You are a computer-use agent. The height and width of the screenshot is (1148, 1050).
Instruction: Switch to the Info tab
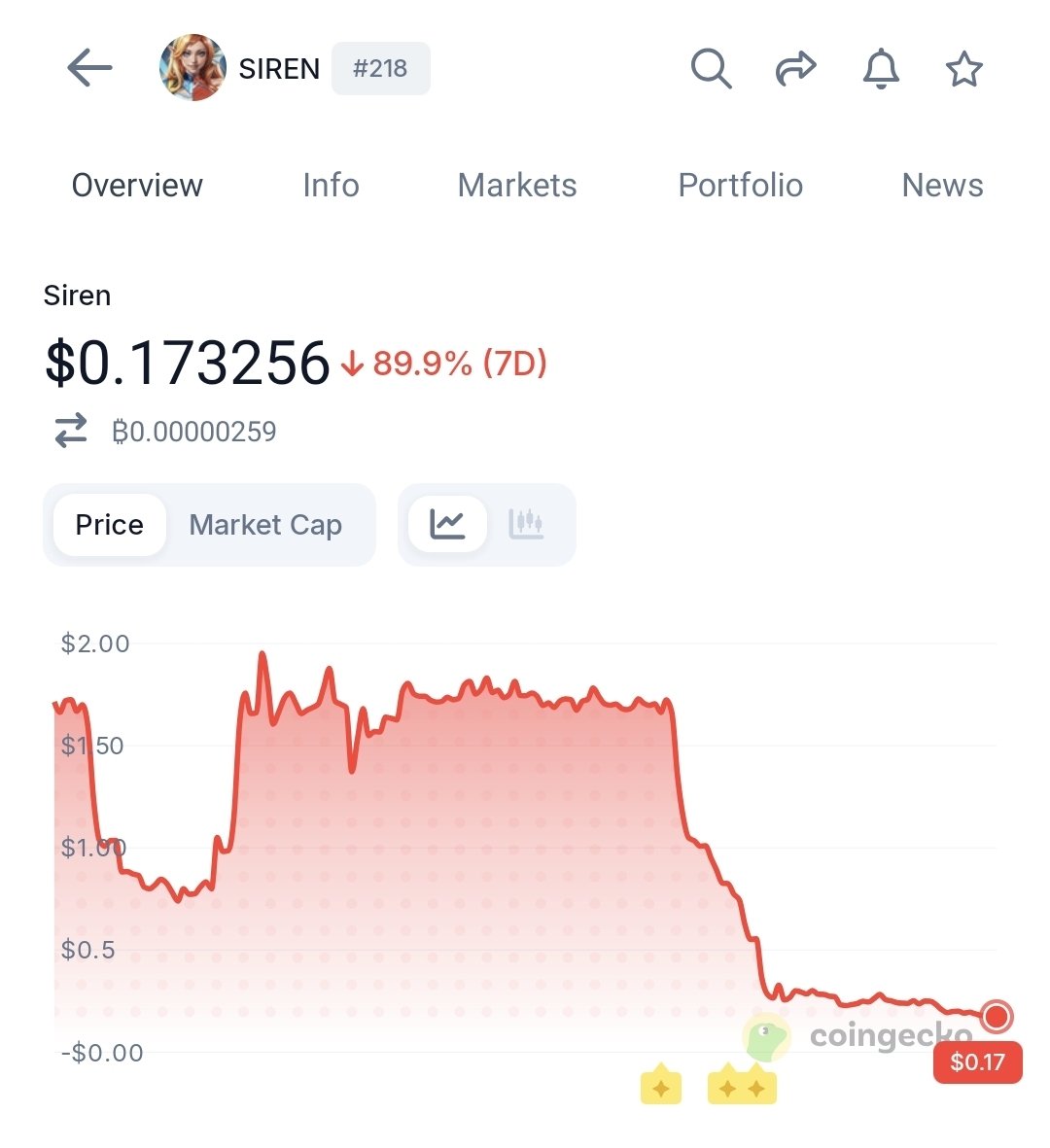coord(331,185)
